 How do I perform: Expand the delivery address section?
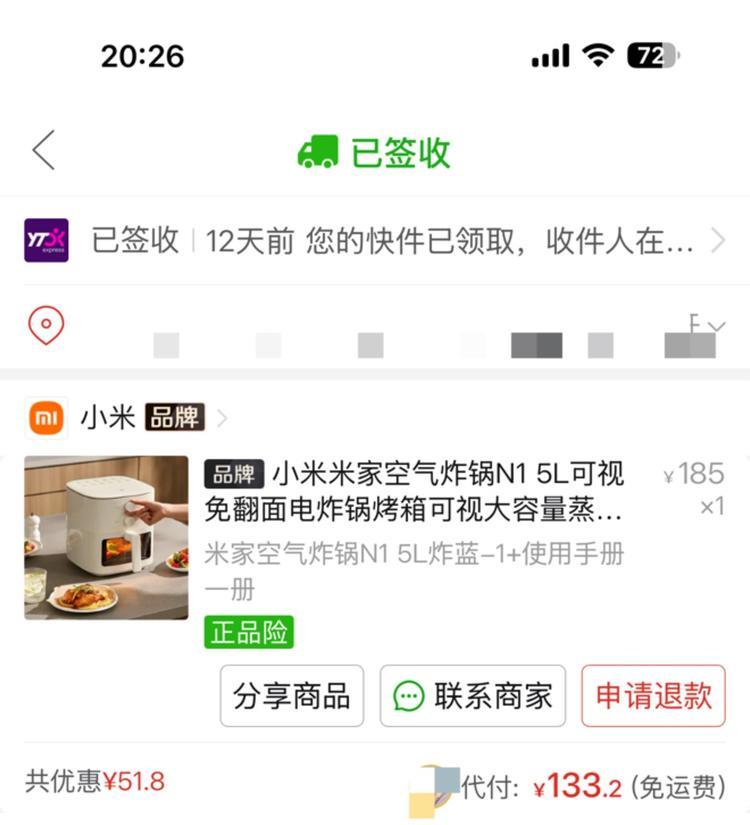(x=714, y=324)
